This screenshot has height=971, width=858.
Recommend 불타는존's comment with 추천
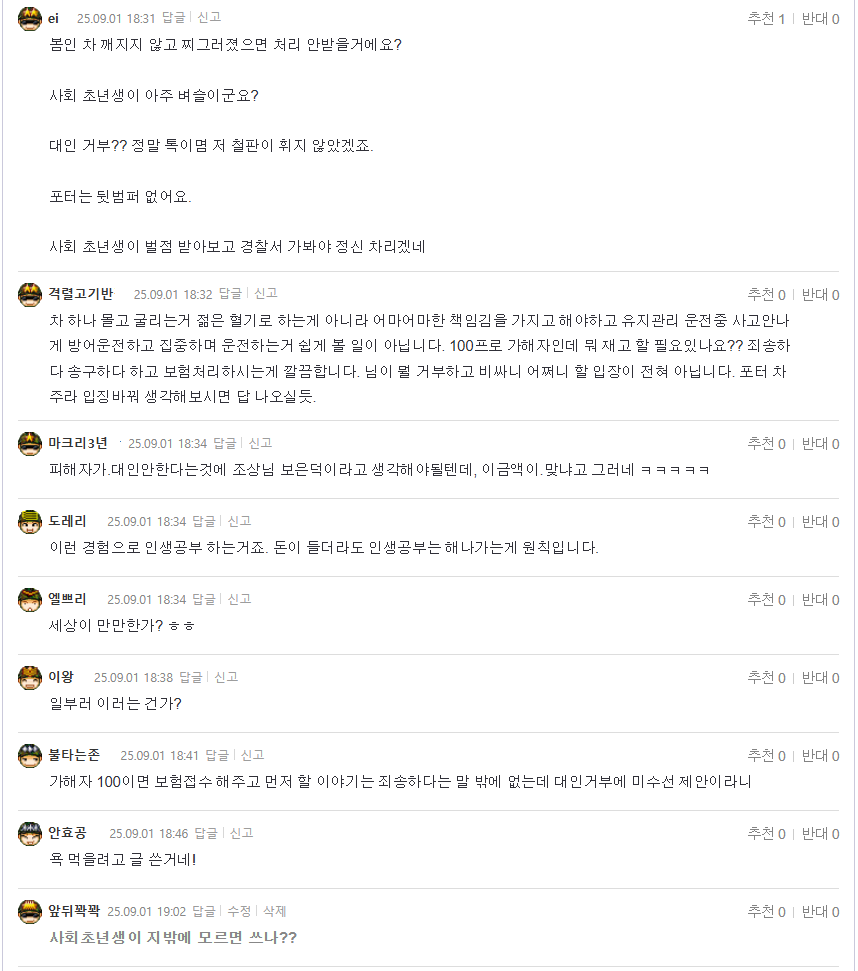coord(766,755)
